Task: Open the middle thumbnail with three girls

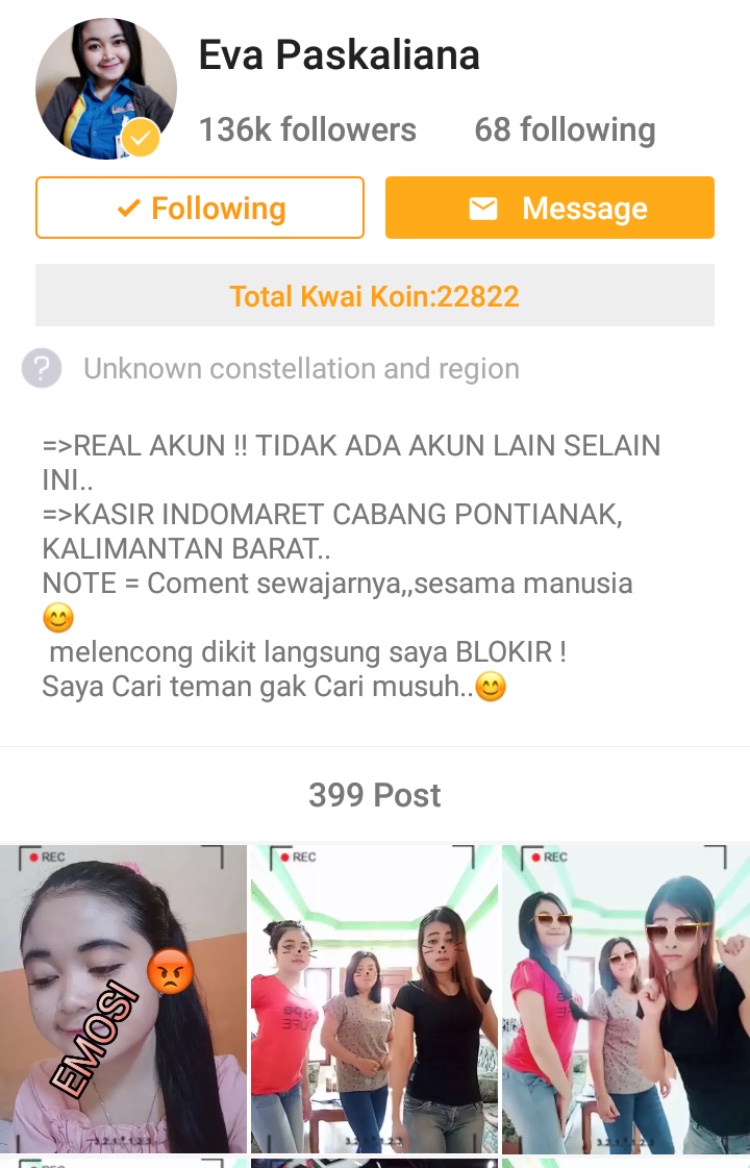Action: pyautogui.click(x=375, y=1000)
